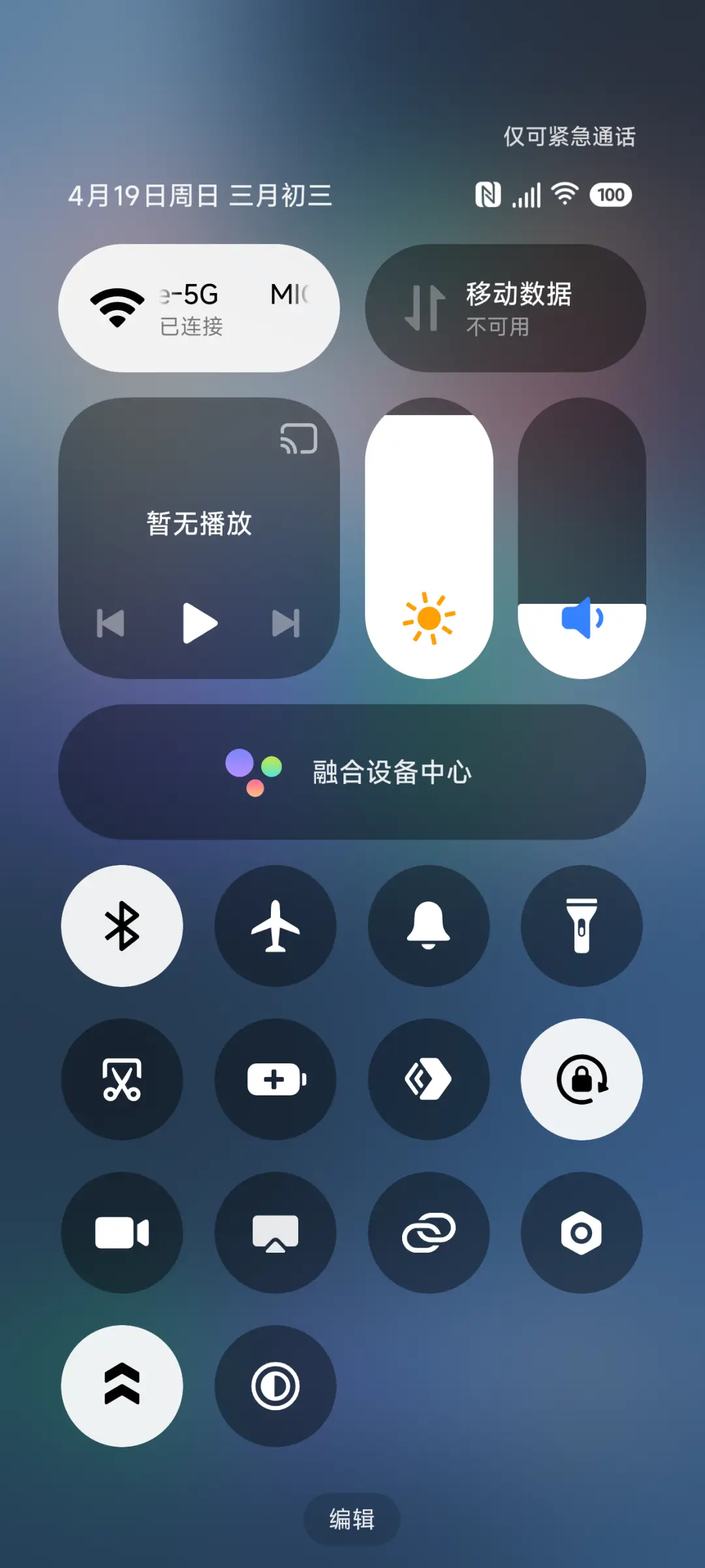The image size is (705, 1568).
Task: Tap the 编辑 edit button
Action: [351, 1519]
